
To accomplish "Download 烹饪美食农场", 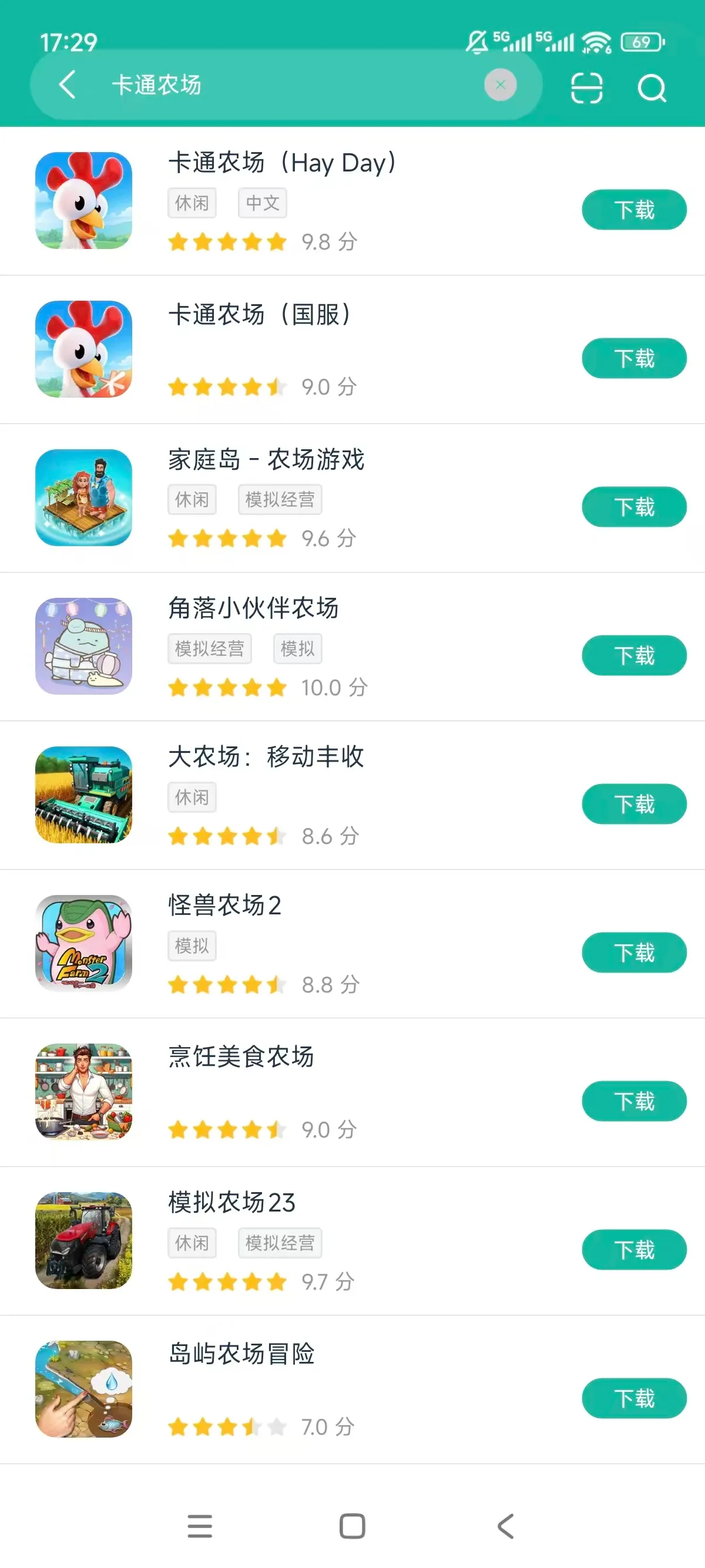I will [633, 1101].
